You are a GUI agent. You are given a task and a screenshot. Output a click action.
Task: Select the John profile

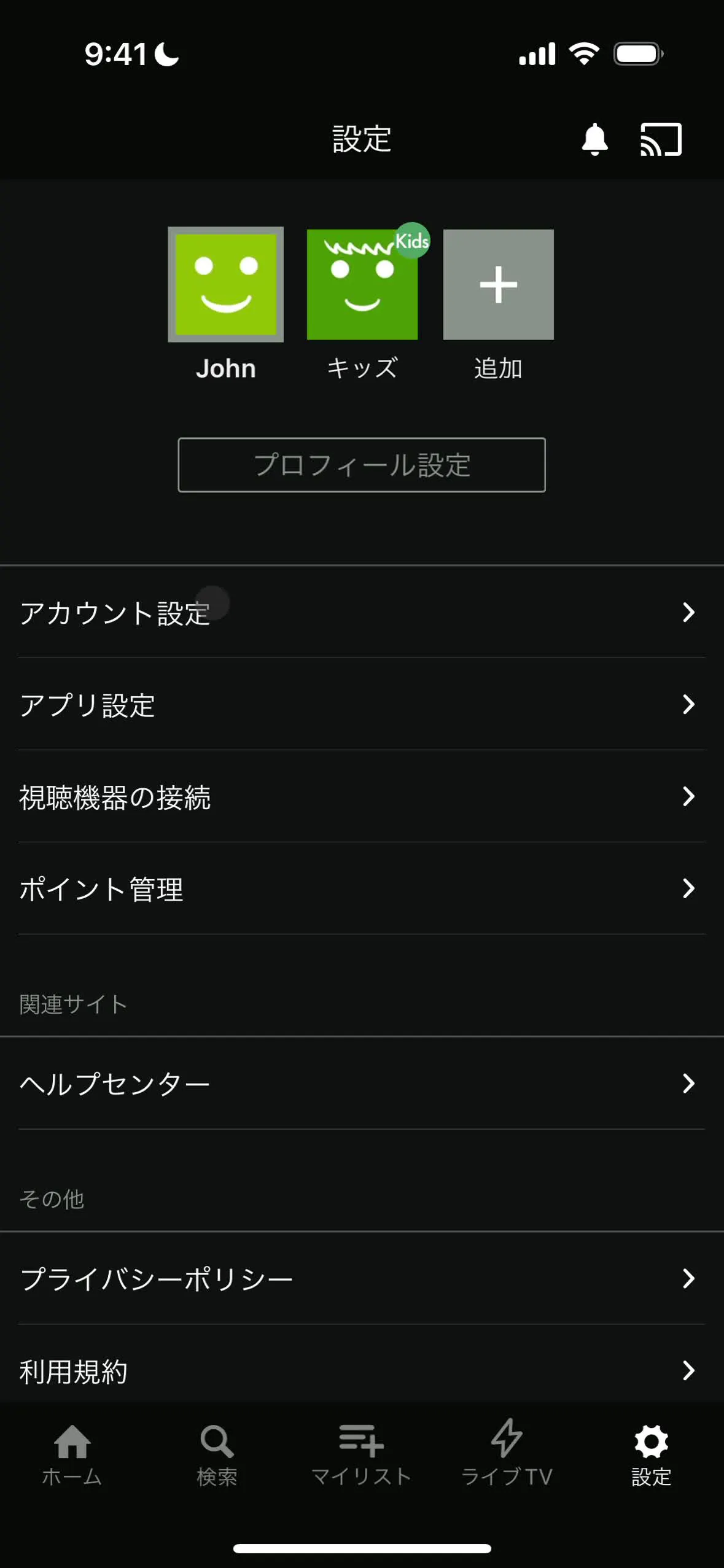click(x=226, y=285)
